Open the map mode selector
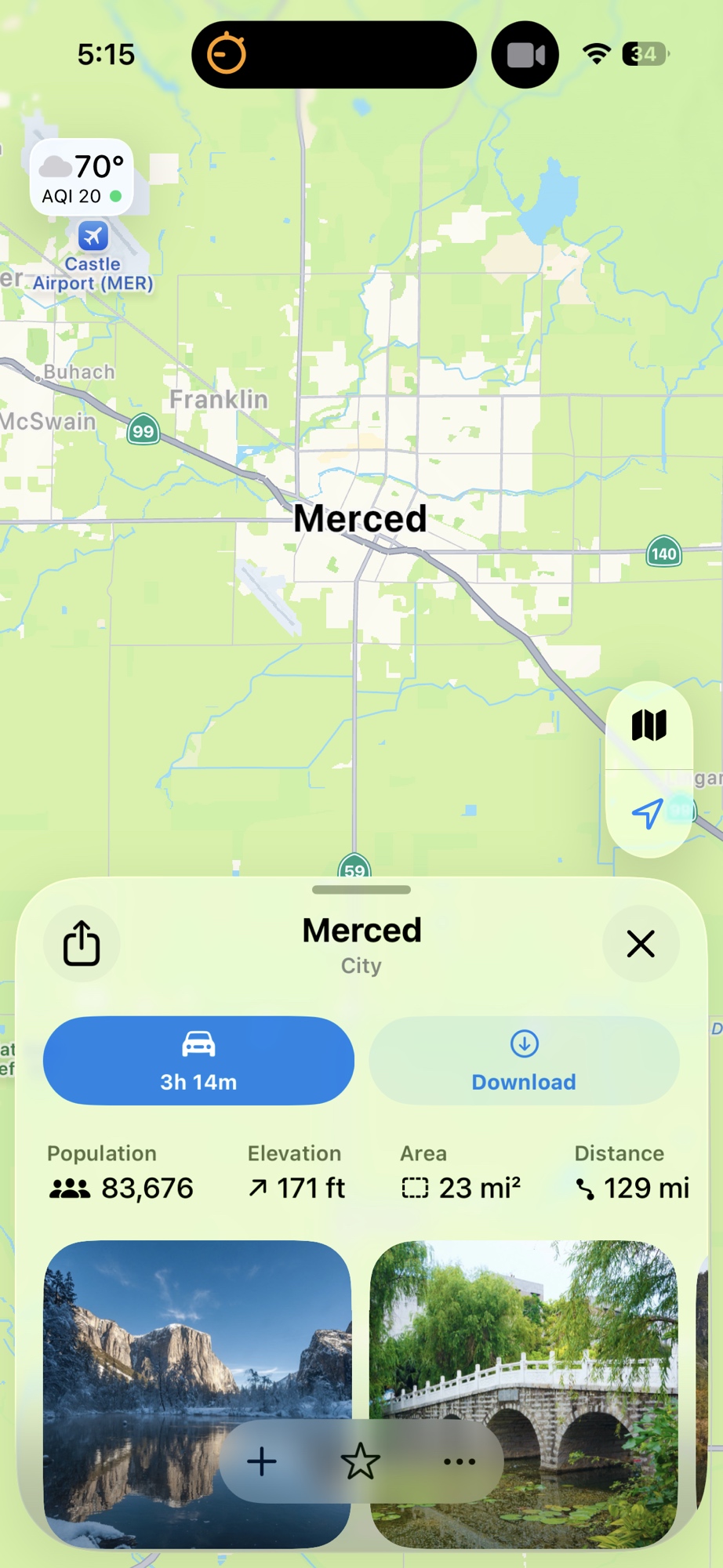Viewport: 723px width, 1568px height. point(649,725)
